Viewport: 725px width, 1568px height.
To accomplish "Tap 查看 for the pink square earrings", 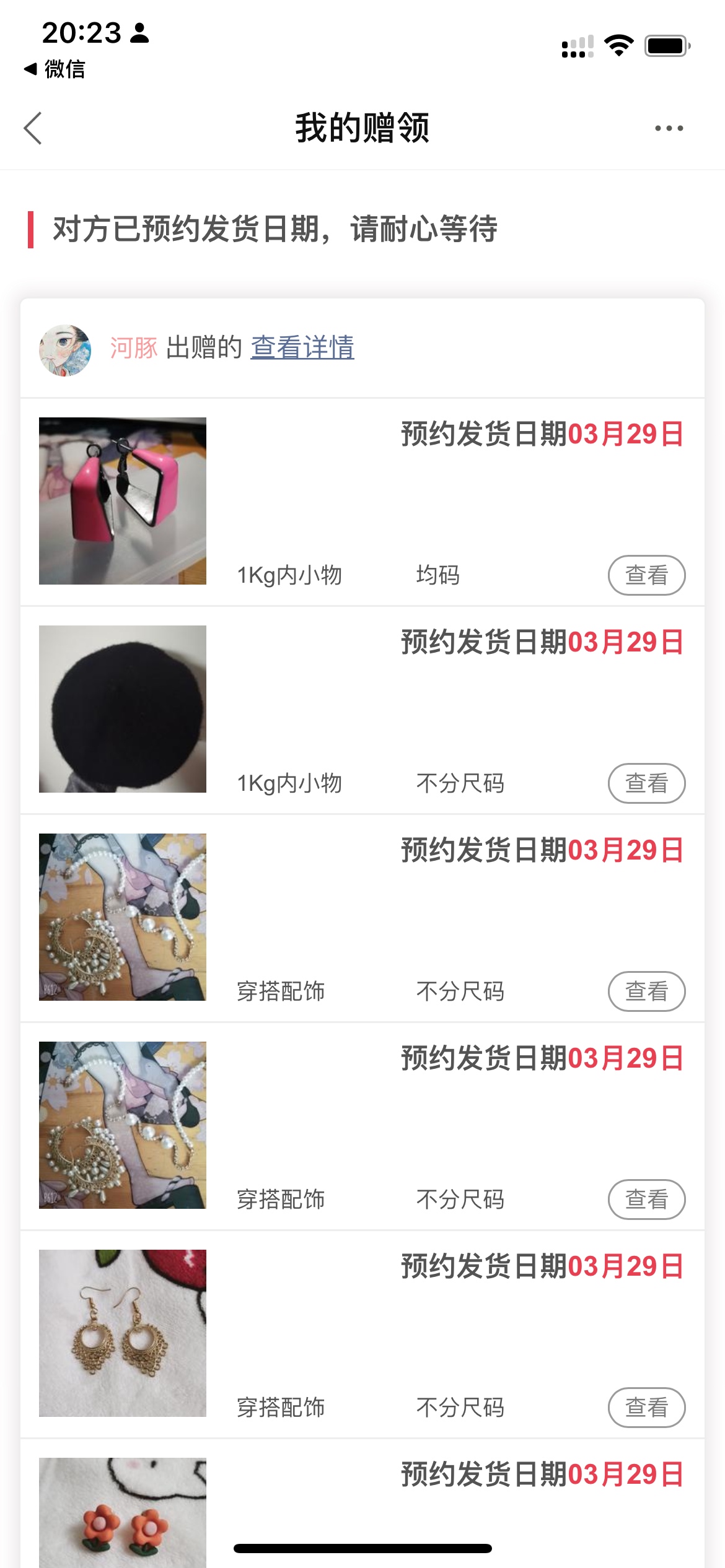I will pos(646,575).
